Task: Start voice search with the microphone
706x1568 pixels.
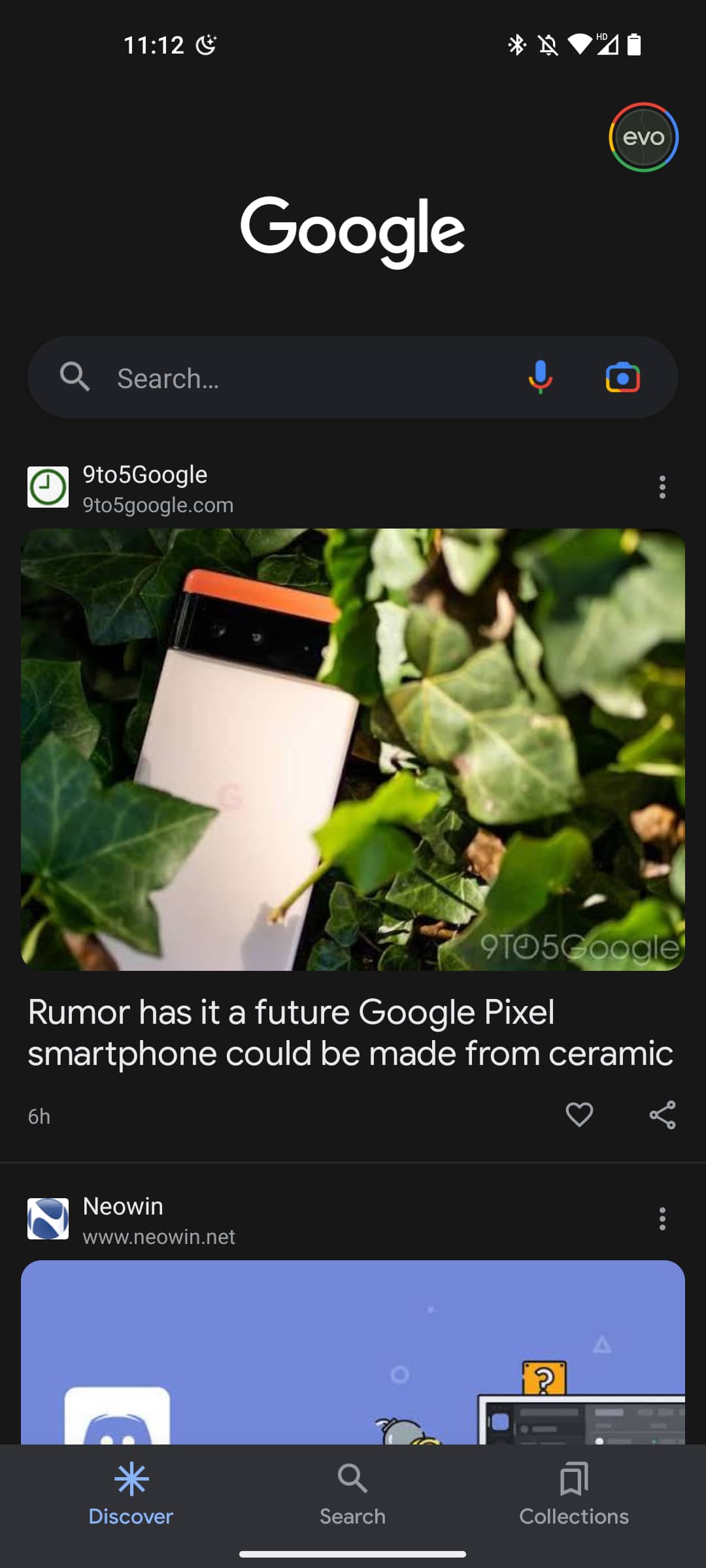Action: click(540, 378)
